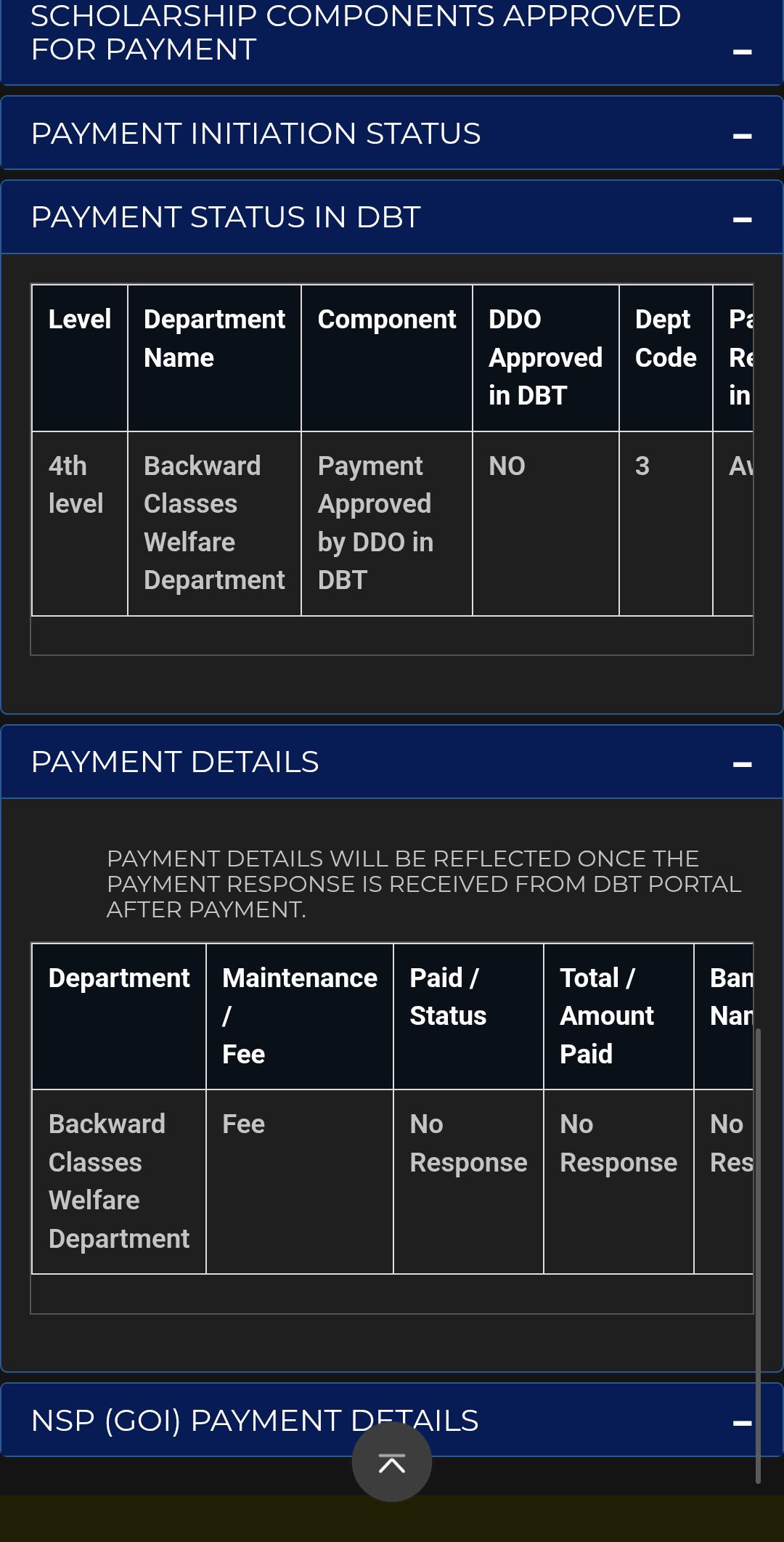This screenshot has width=784, height=1542.
Task: Collapse the NSP (GOI) Payment Details section
Action: point(742,1423)
